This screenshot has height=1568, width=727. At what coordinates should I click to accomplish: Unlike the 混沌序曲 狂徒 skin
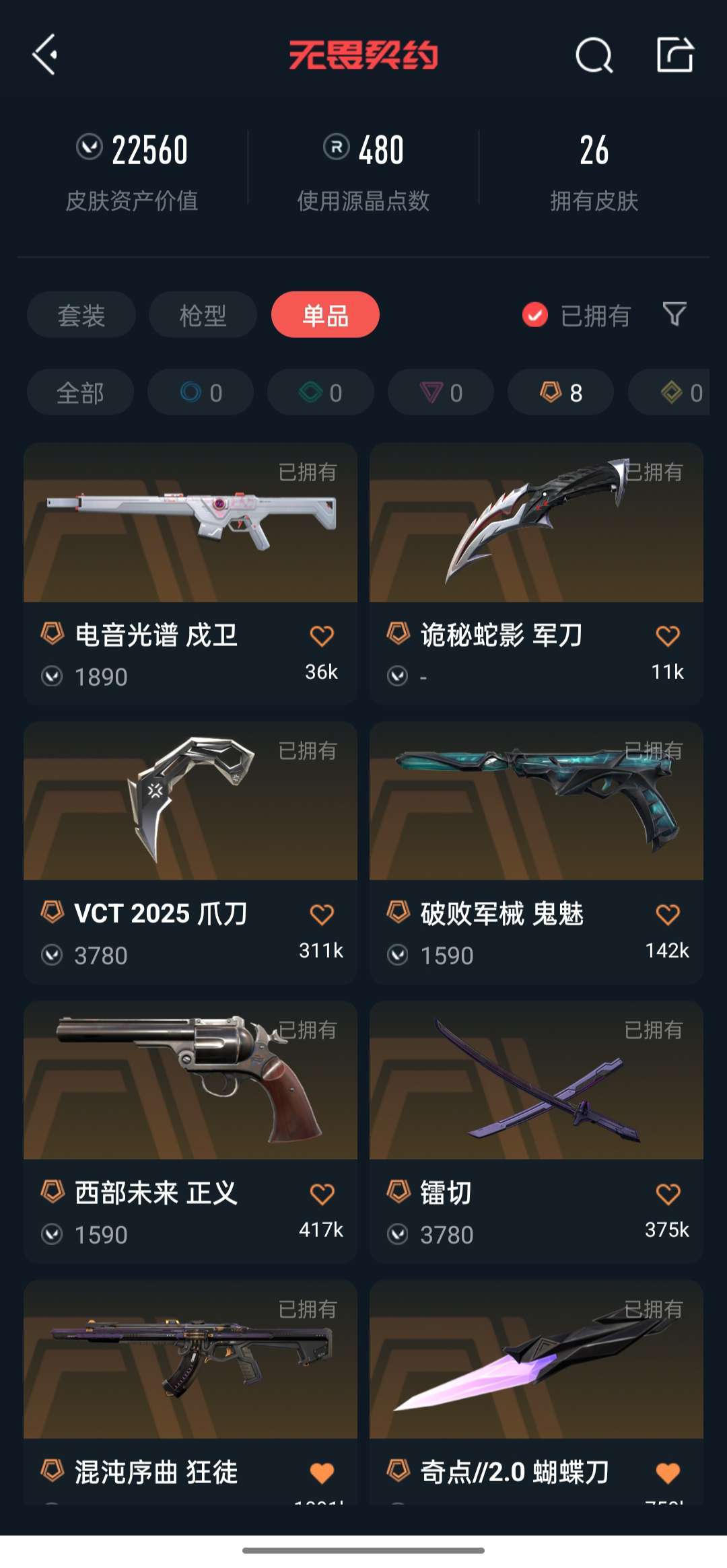click(322, 1473)
